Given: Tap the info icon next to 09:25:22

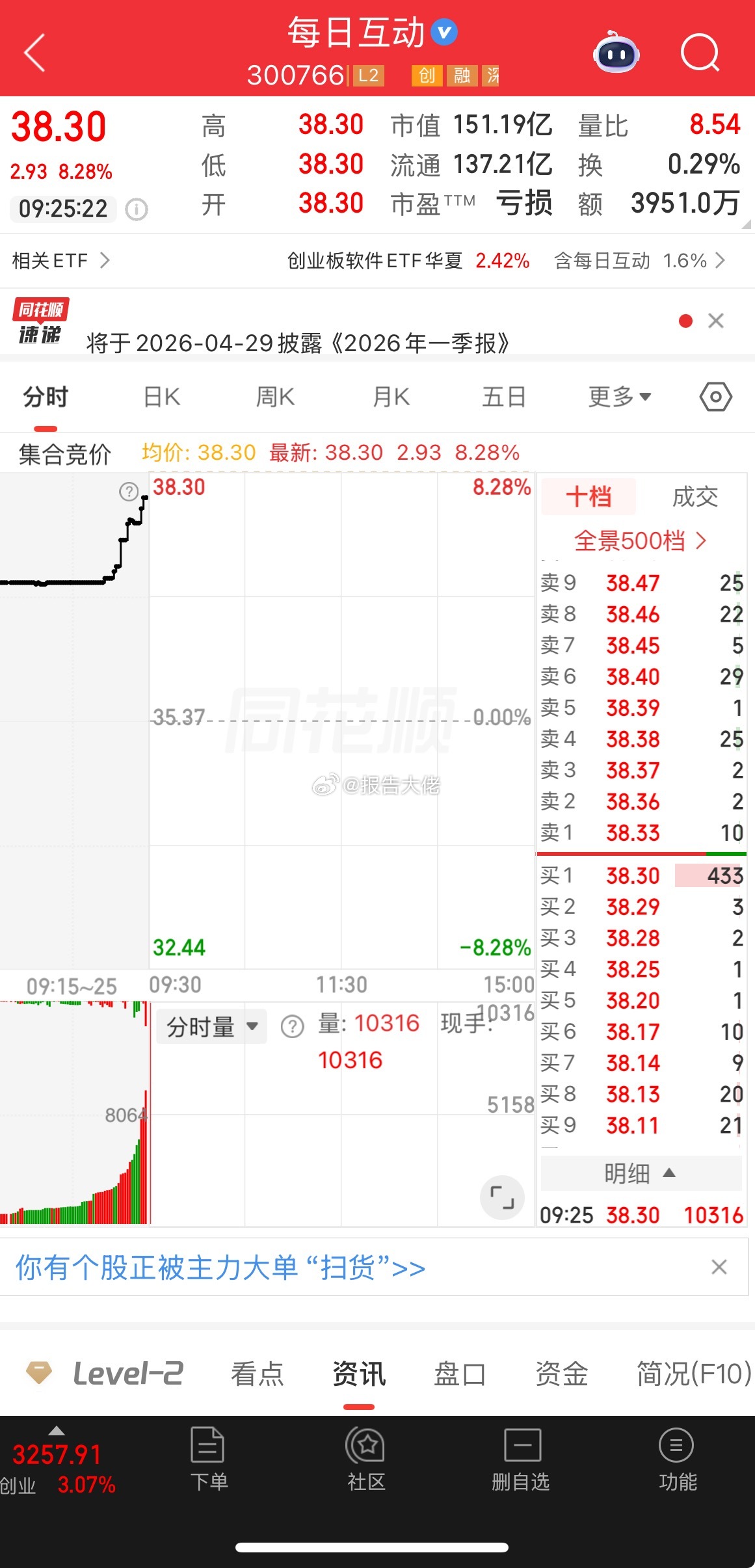Looking at the screenshot, I should [136, 209].
